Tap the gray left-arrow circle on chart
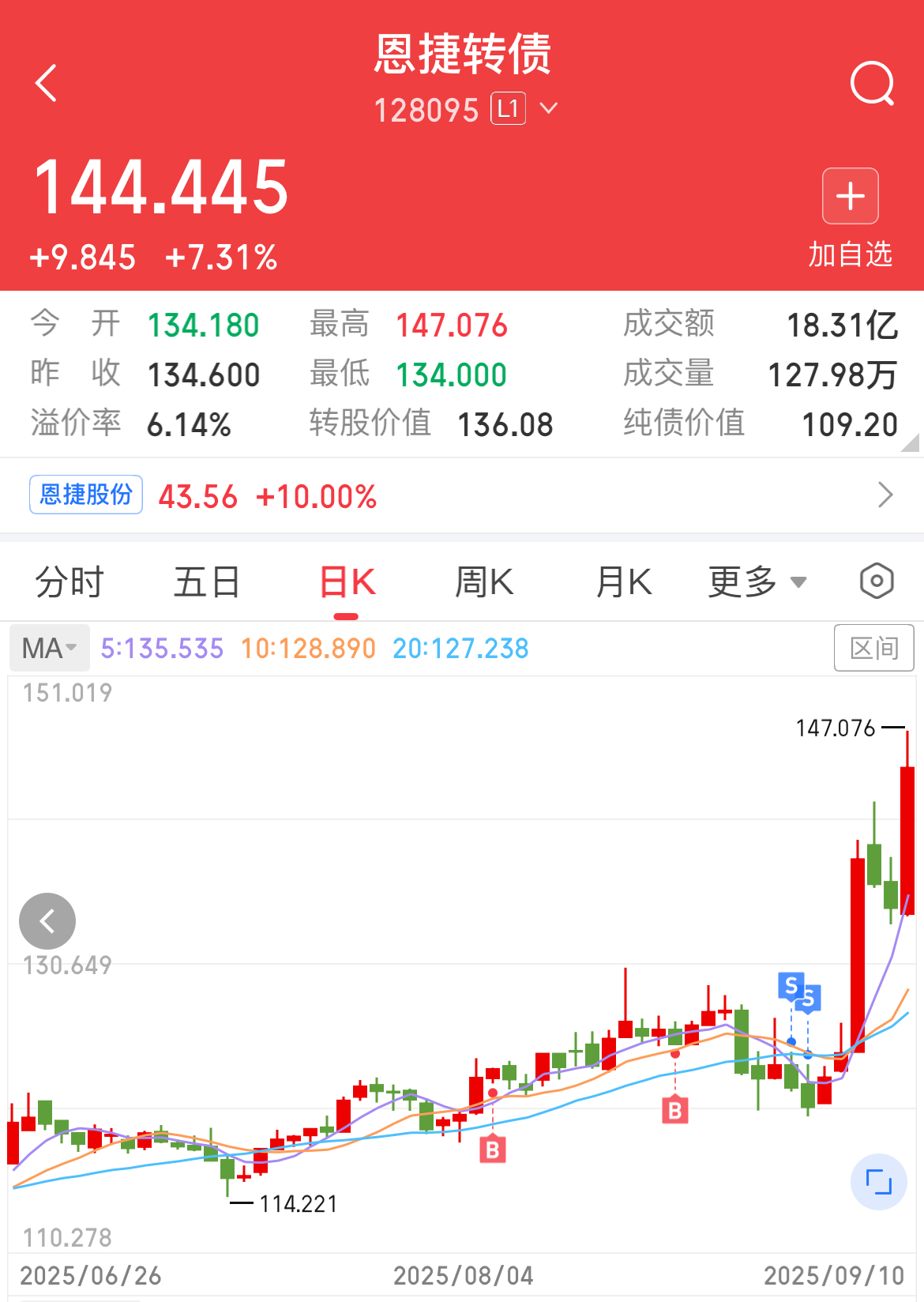 [x=47, y=920]
